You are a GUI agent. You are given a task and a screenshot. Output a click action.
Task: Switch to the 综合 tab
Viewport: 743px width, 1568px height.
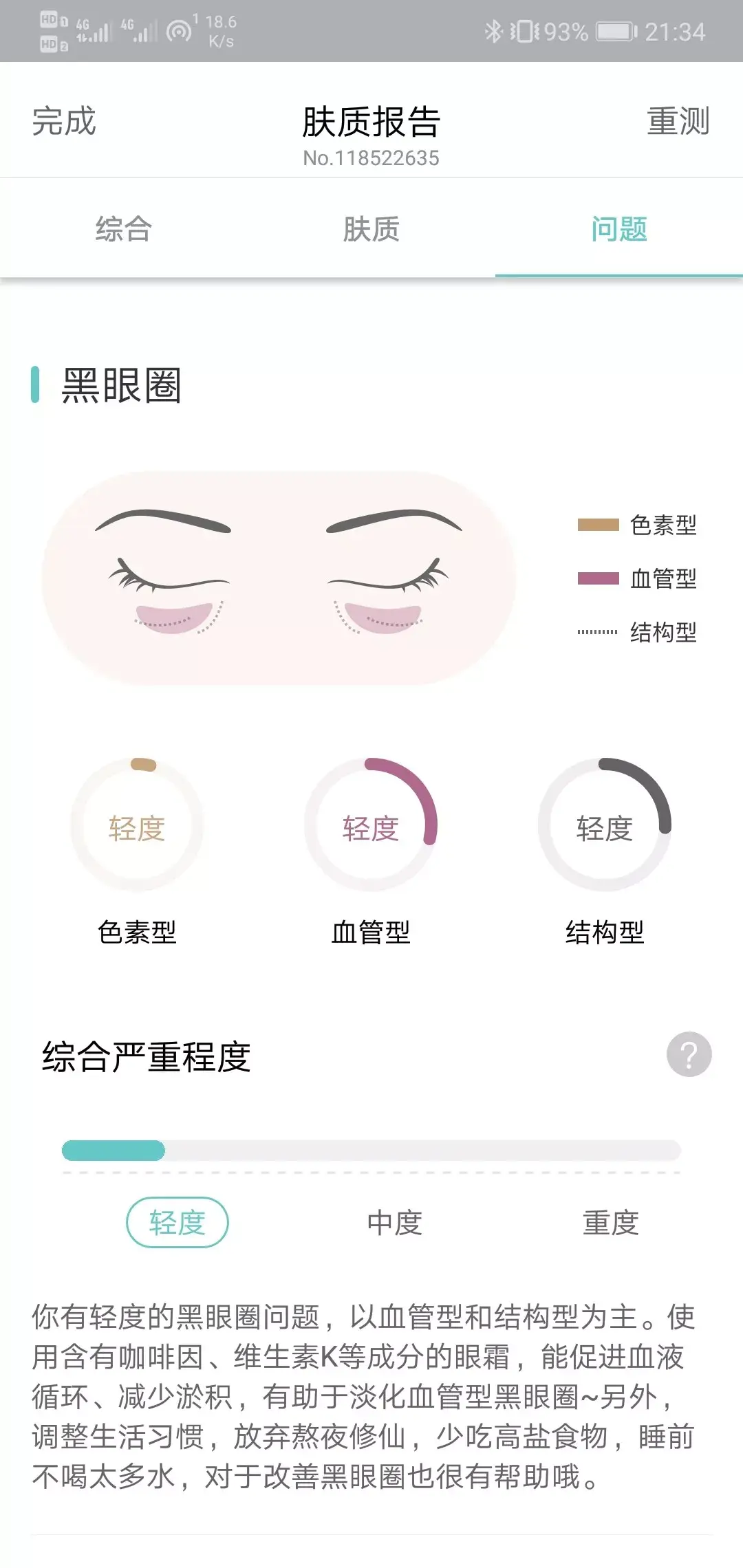click(x=124, y=229)
